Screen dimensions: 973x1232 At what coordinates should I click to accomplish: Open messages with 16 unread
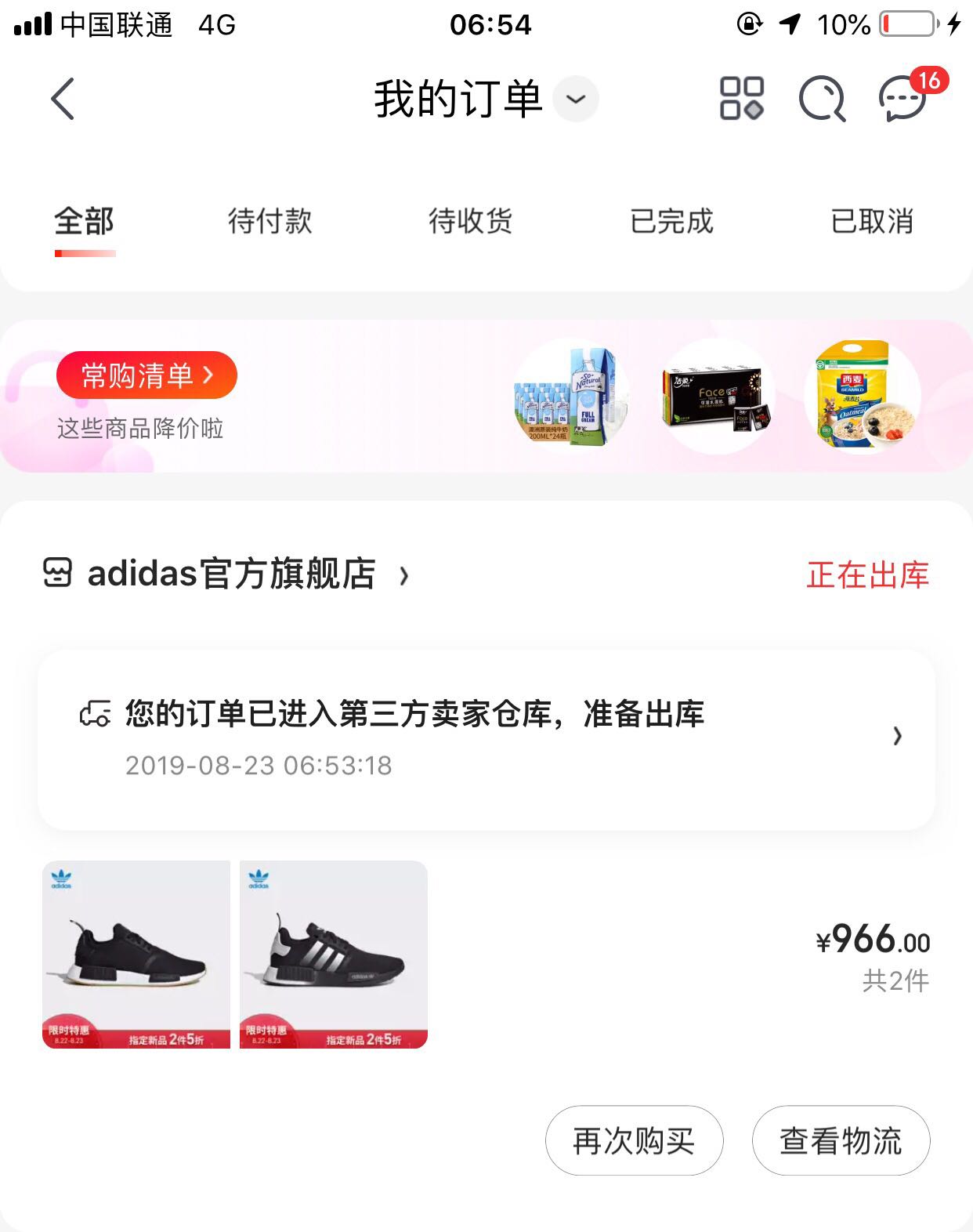(x=904, y=99)
